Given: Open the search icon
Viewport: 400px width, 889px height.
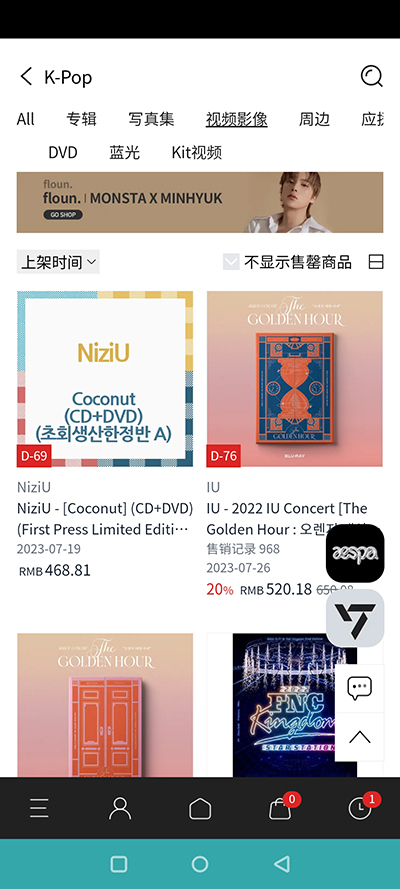Looking at the screenshot, I should (x=372, y=77).
